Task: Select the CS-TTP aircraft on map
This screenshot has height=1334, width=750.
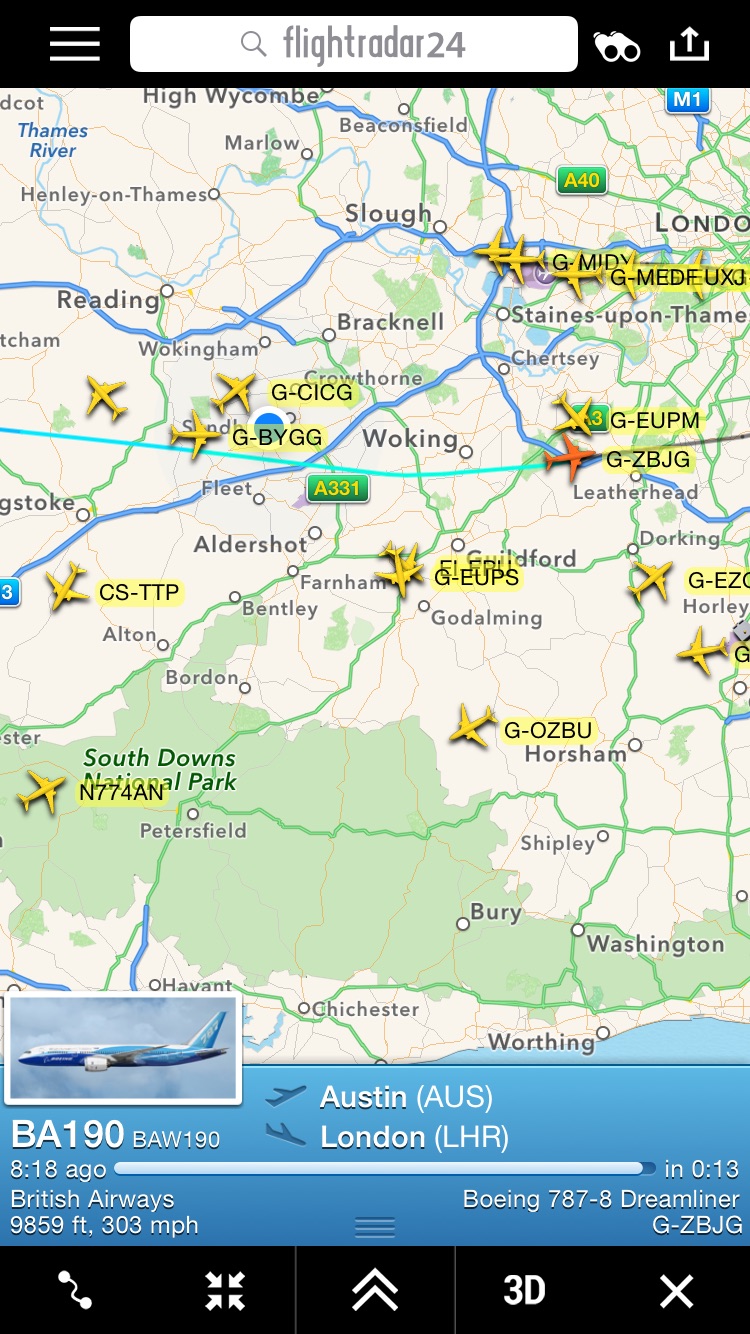Action: [67, 588]
